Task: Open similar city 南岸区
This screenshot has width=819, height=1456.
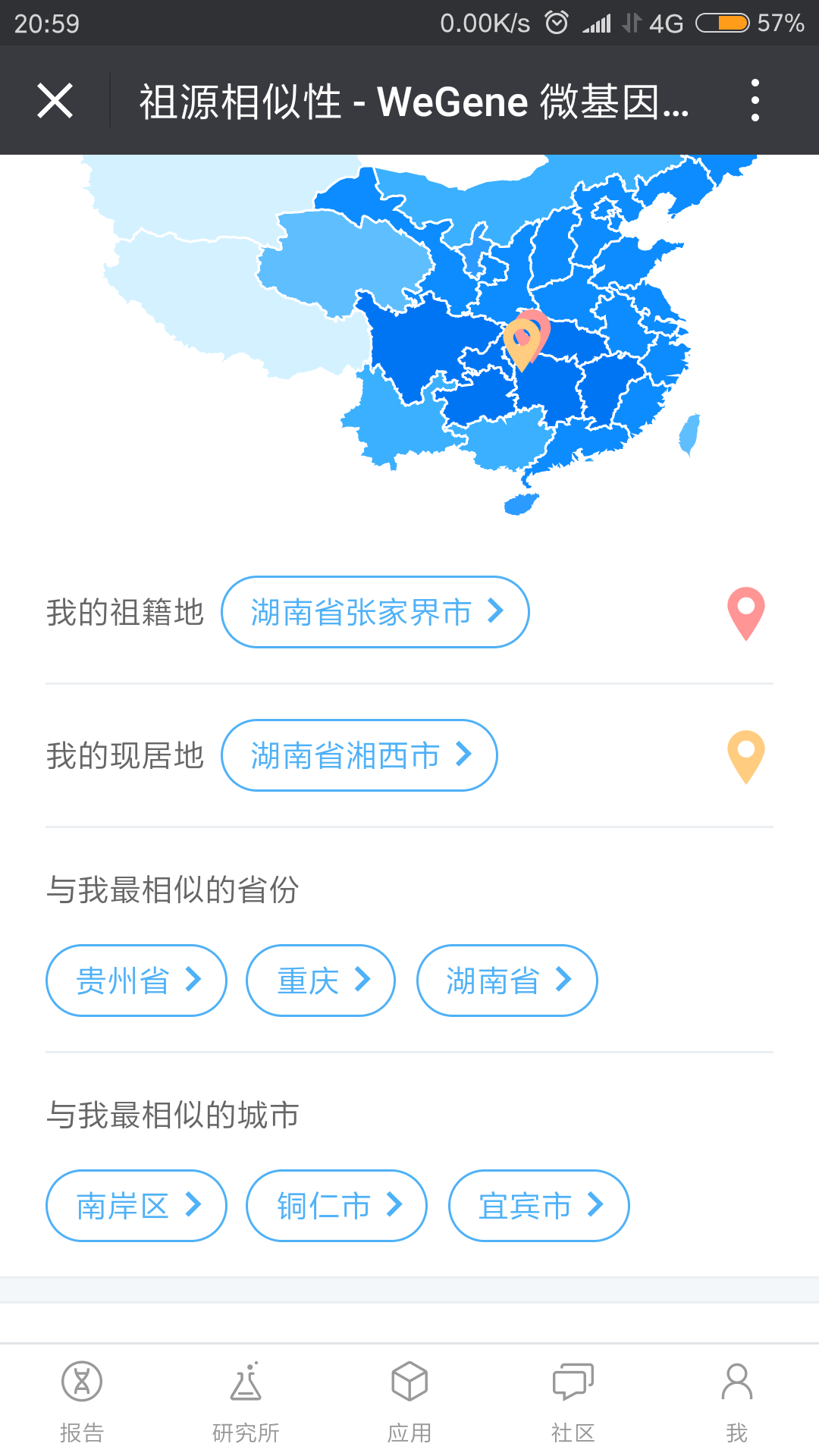Action: click(x=136, y=1206)
